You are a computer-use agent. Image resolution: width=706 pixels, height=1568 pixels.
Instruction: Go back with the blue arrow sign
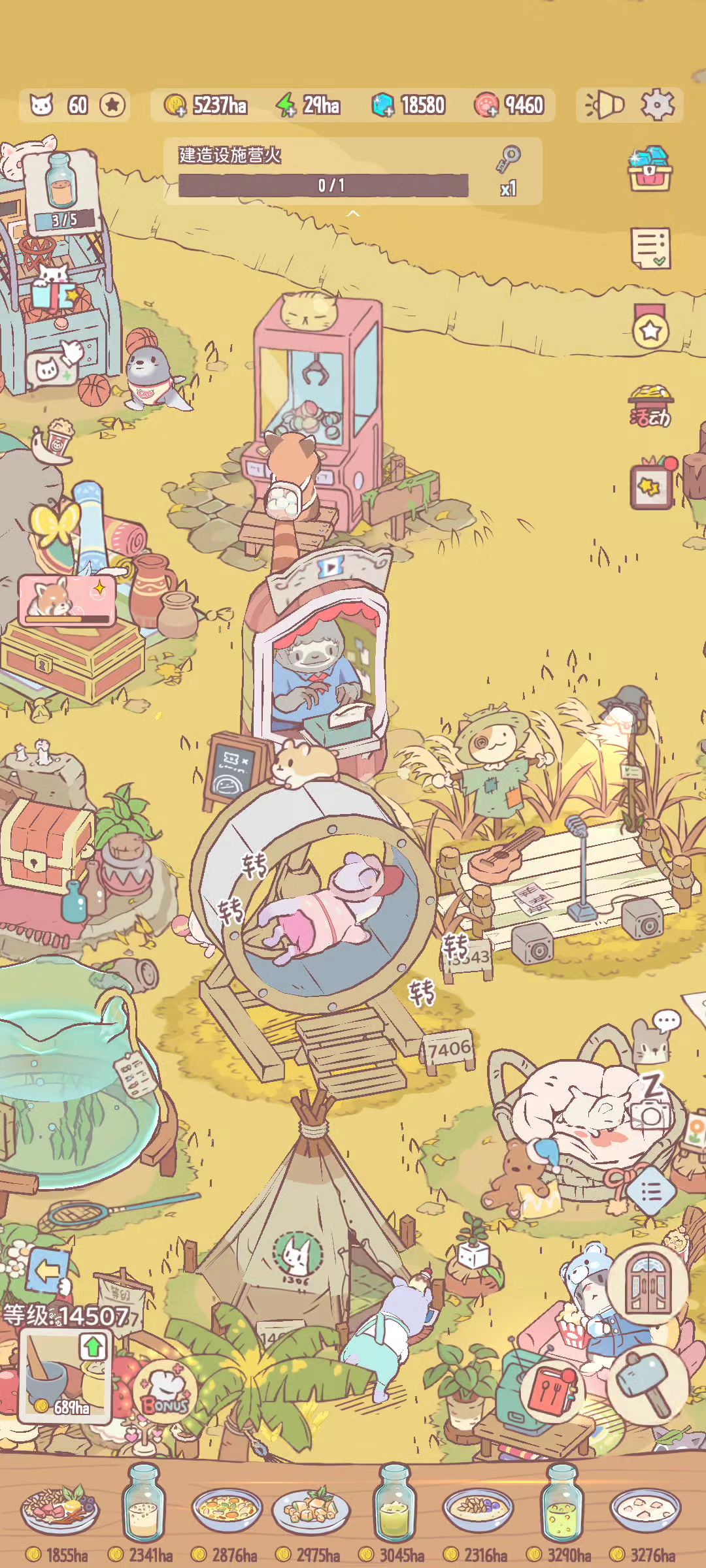click(x=48, y=1271)
